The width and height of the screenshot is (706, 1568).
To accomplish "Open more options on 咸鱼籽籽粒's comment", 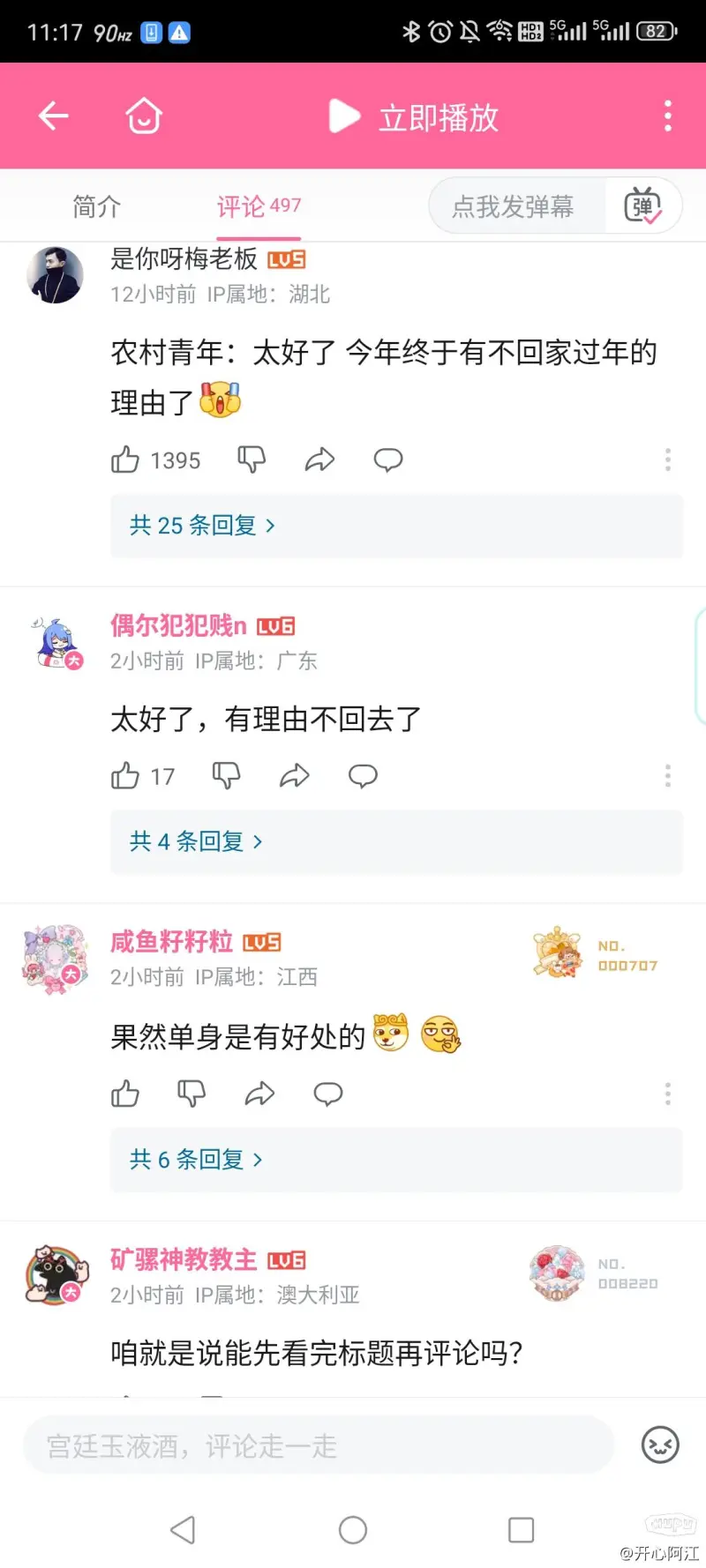I will [x=667, y=1094].
